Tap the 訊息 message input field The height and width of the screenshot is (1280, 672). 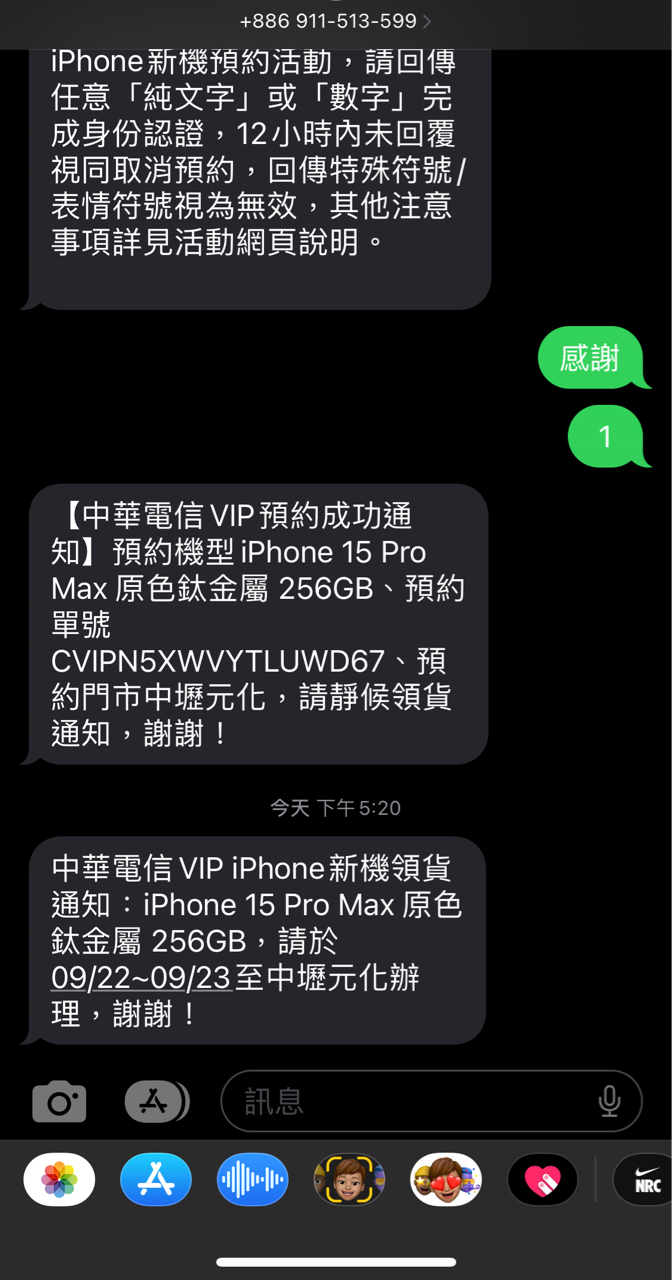point(415,1102)
